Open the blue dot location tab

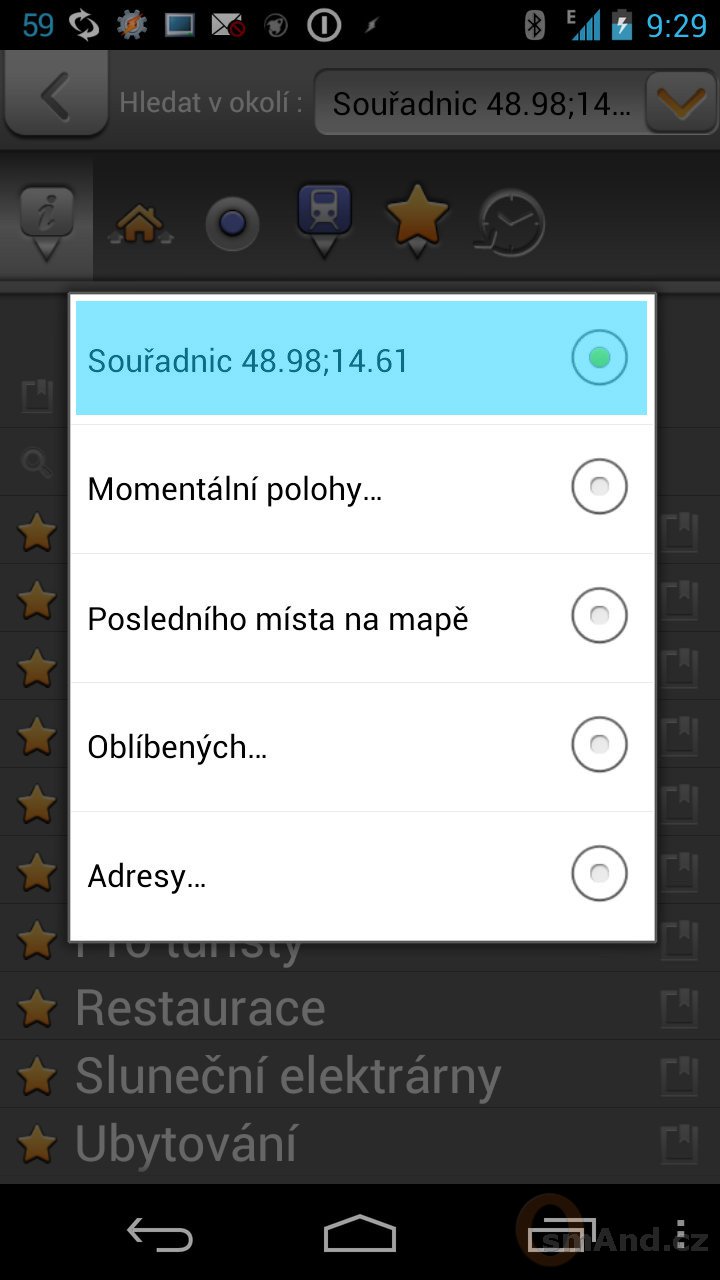coord(232,223)
